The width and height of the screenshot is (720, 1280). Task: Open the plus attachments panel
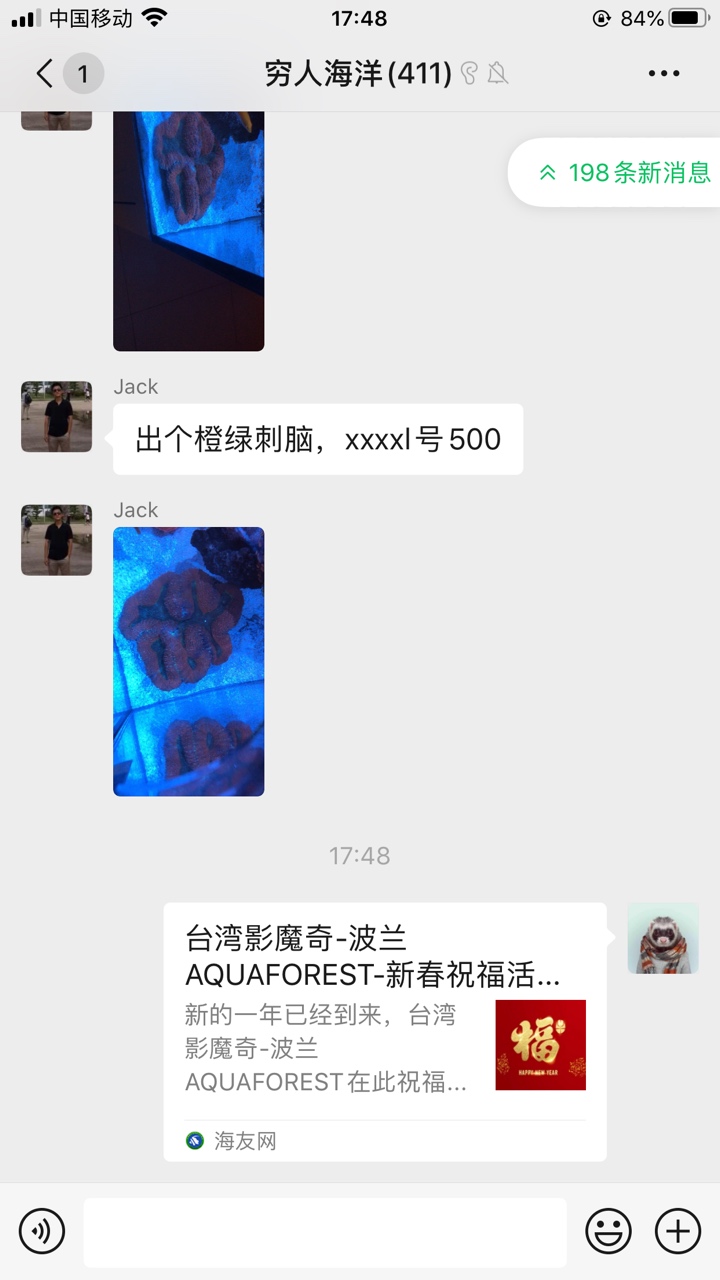tap(677, 1230)
